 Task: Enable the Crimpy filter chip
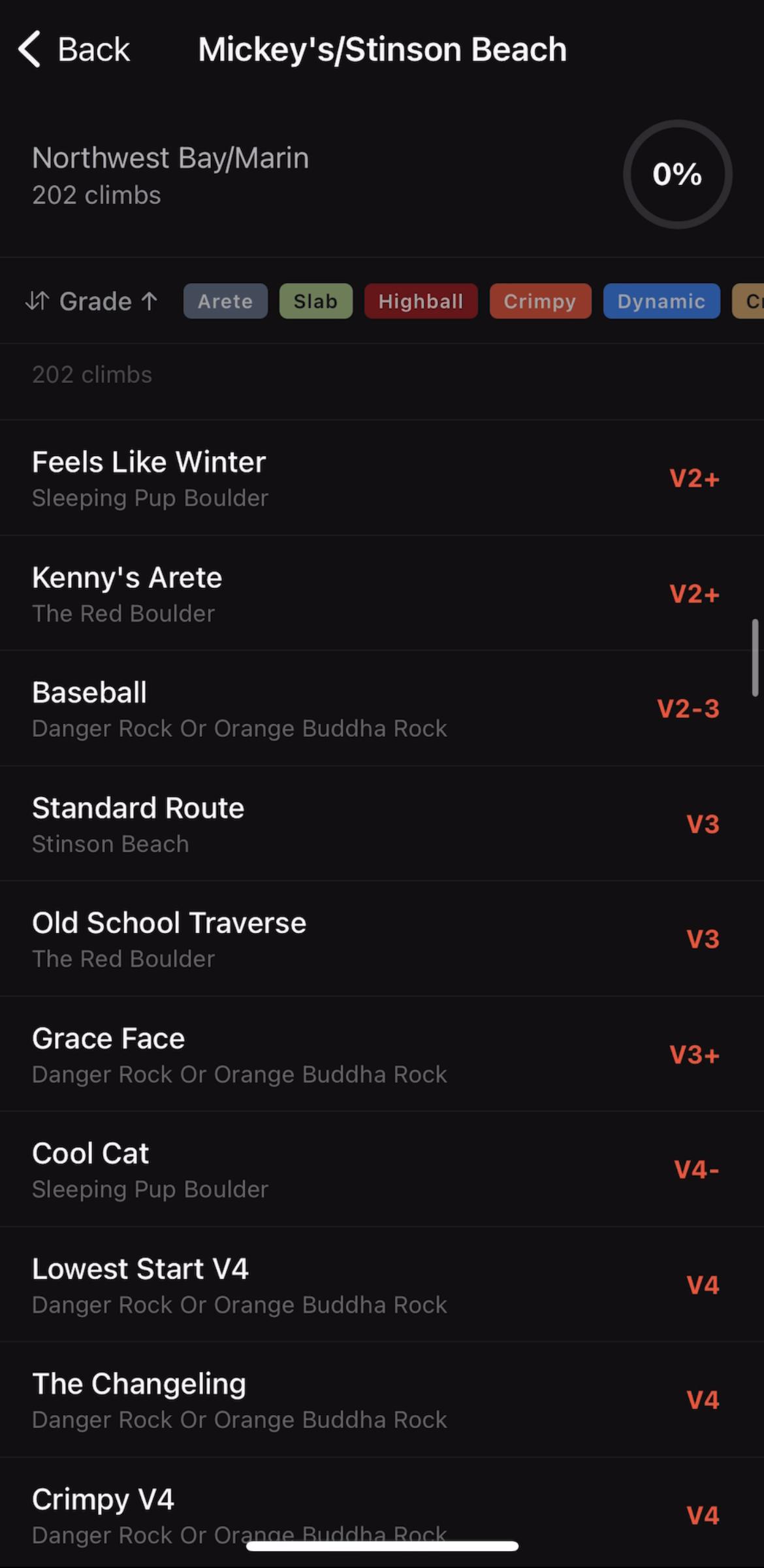[x=540, y=301]
